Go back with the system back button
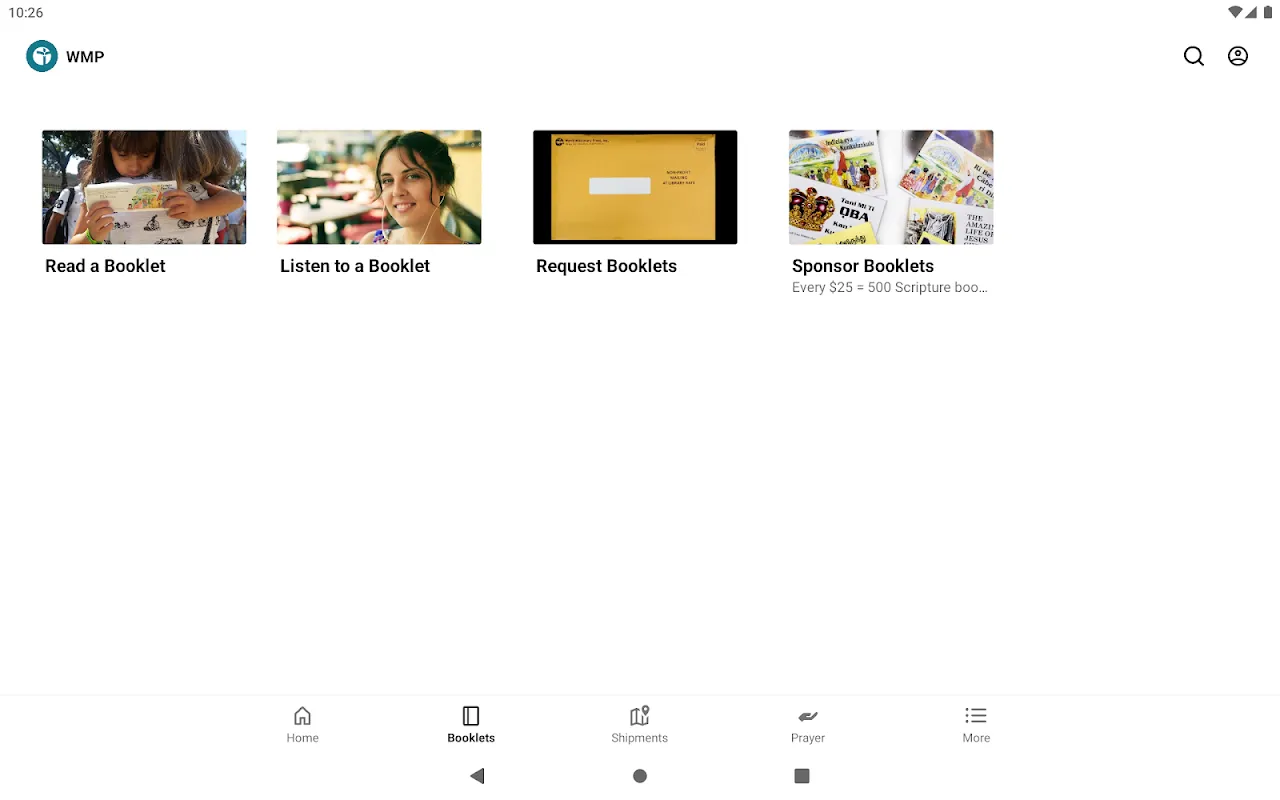Viewport: 1280px width, 800px height. point(477,776)
